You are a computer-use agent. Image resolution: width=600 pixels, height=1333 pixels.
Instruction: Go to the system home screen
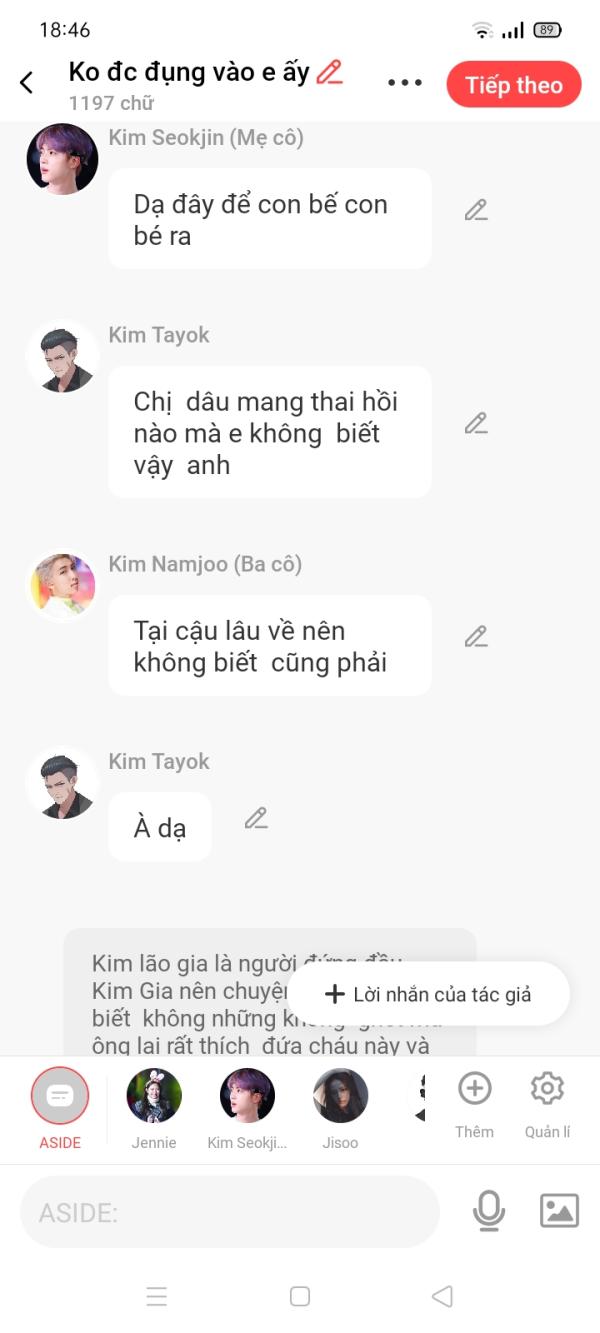[300, 1296]
